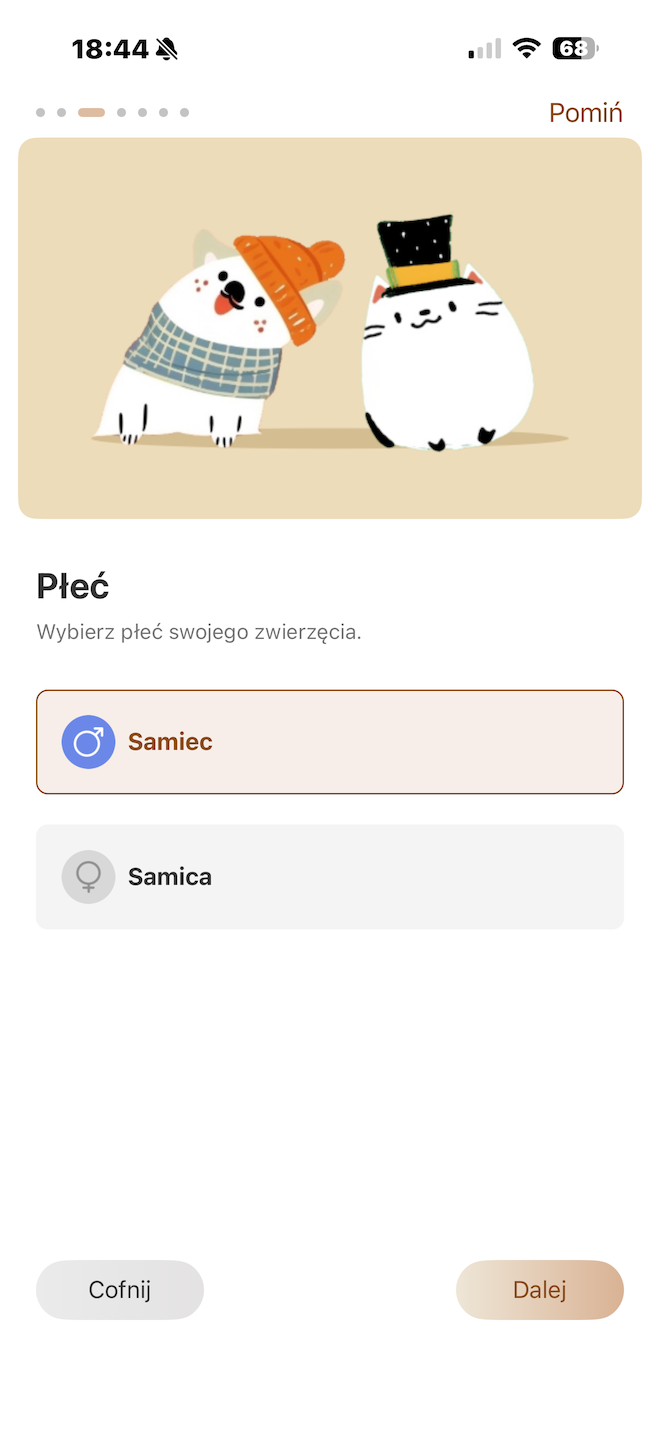Go back with the Cofnij button

pyautogui.click(x=120, y=1290)
